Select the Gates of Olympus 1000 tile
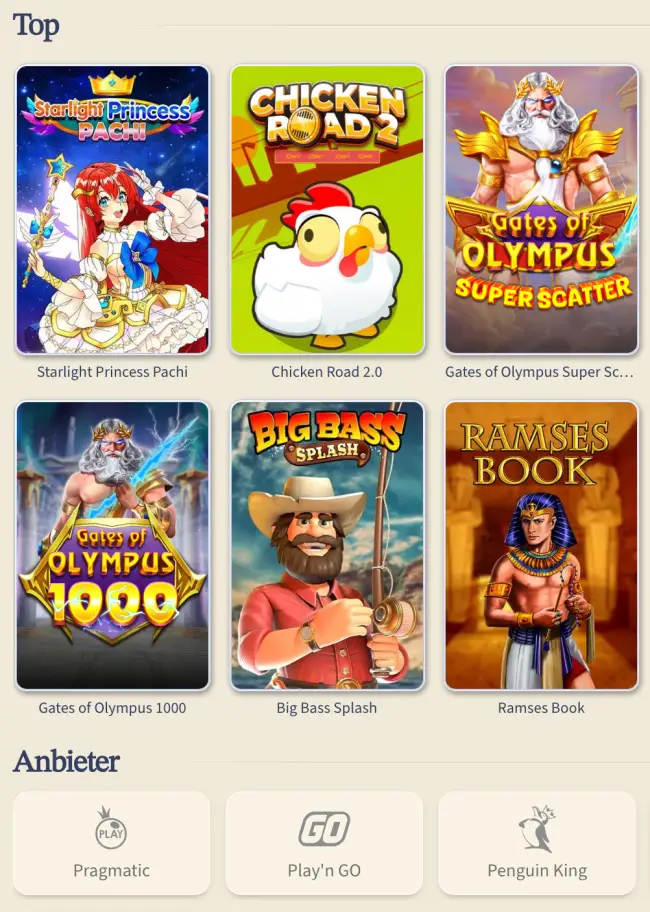The image size is (650, 912). coord(112,546)
